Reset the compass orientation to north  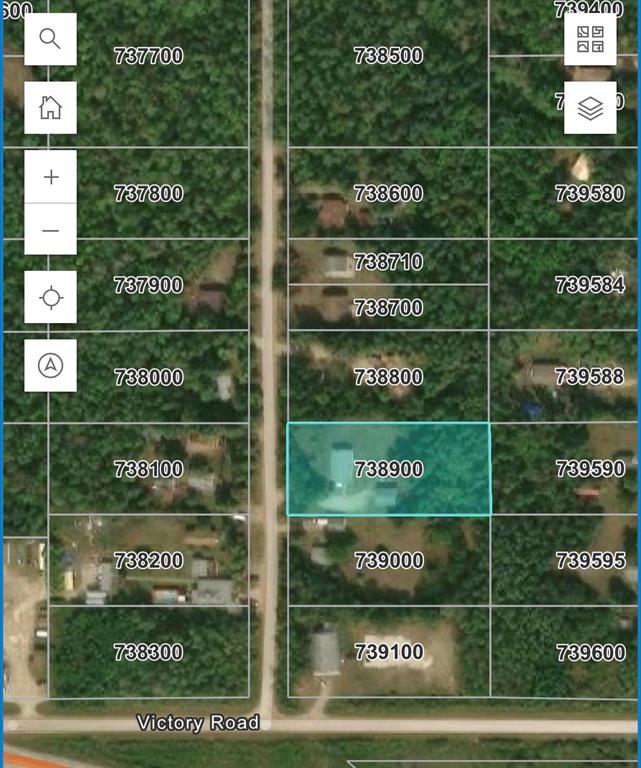[51, 365]
